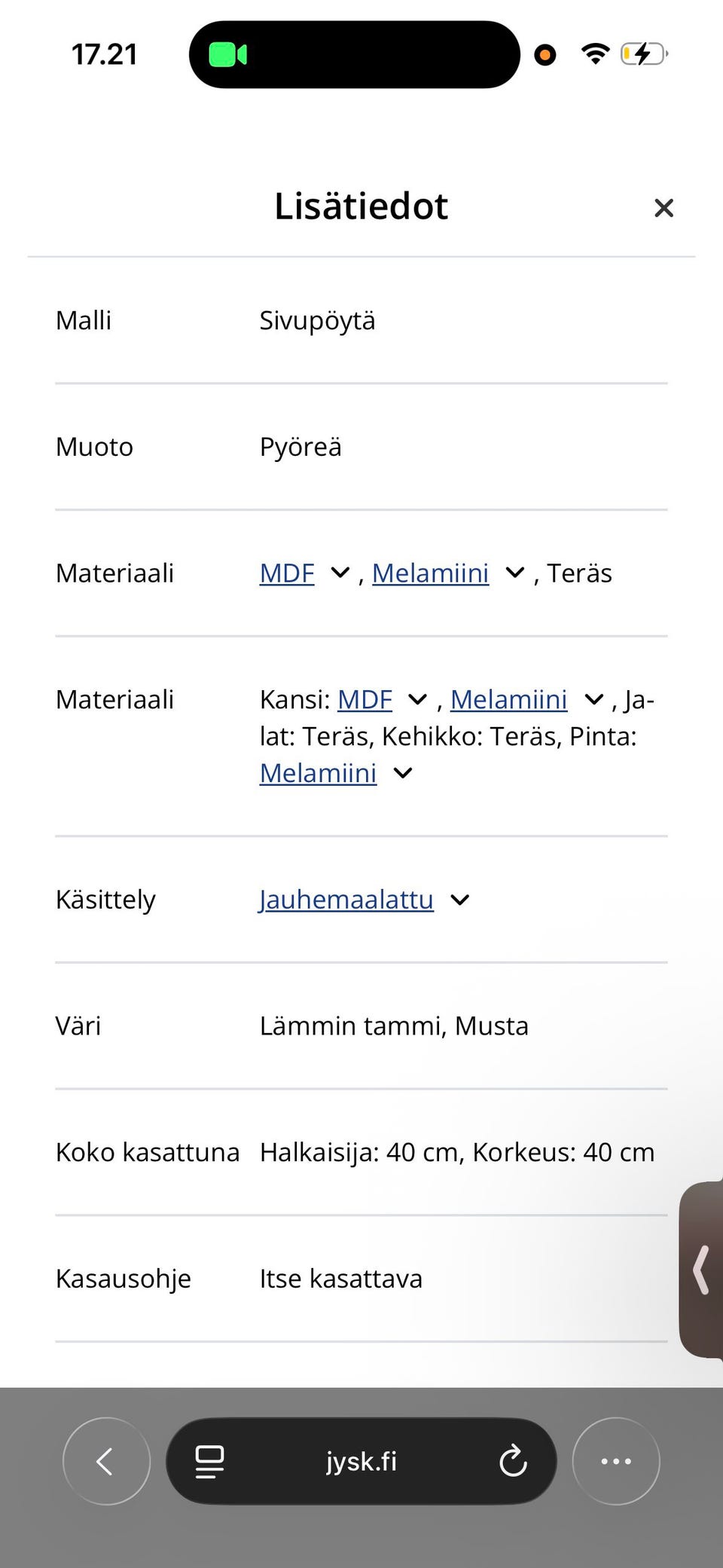Viewport: 723px width, 1568px height.
Task: Tap the jysk.fi address bar
Action: click(361, 1460)
